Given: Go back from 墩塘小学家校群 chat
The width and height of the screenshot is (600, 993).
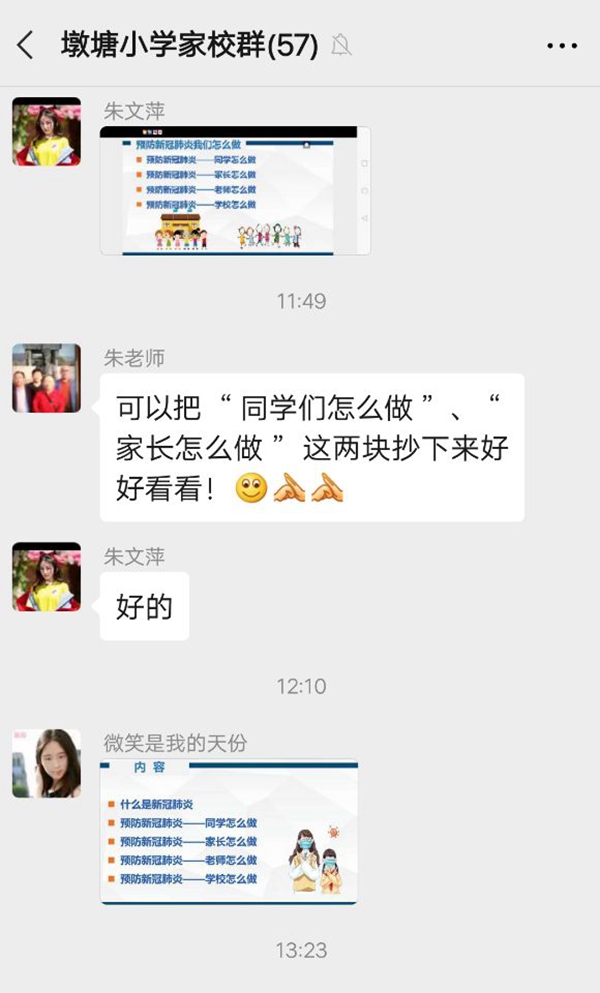Looking at the screenshot, I should [26, 45].
